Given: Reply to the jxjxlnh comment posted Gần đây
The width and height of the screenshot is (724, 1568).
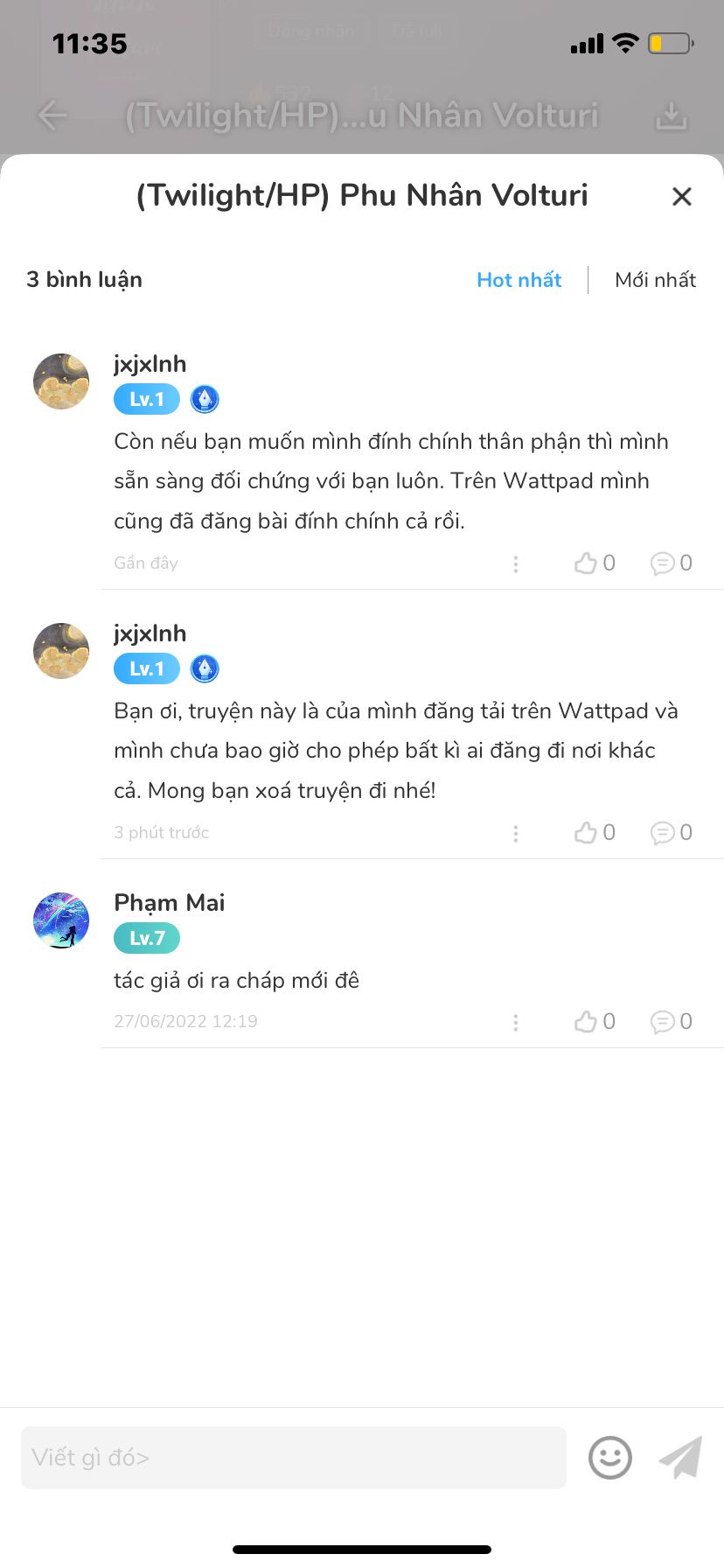Looking at the screenshot, I should coord(672,563).
